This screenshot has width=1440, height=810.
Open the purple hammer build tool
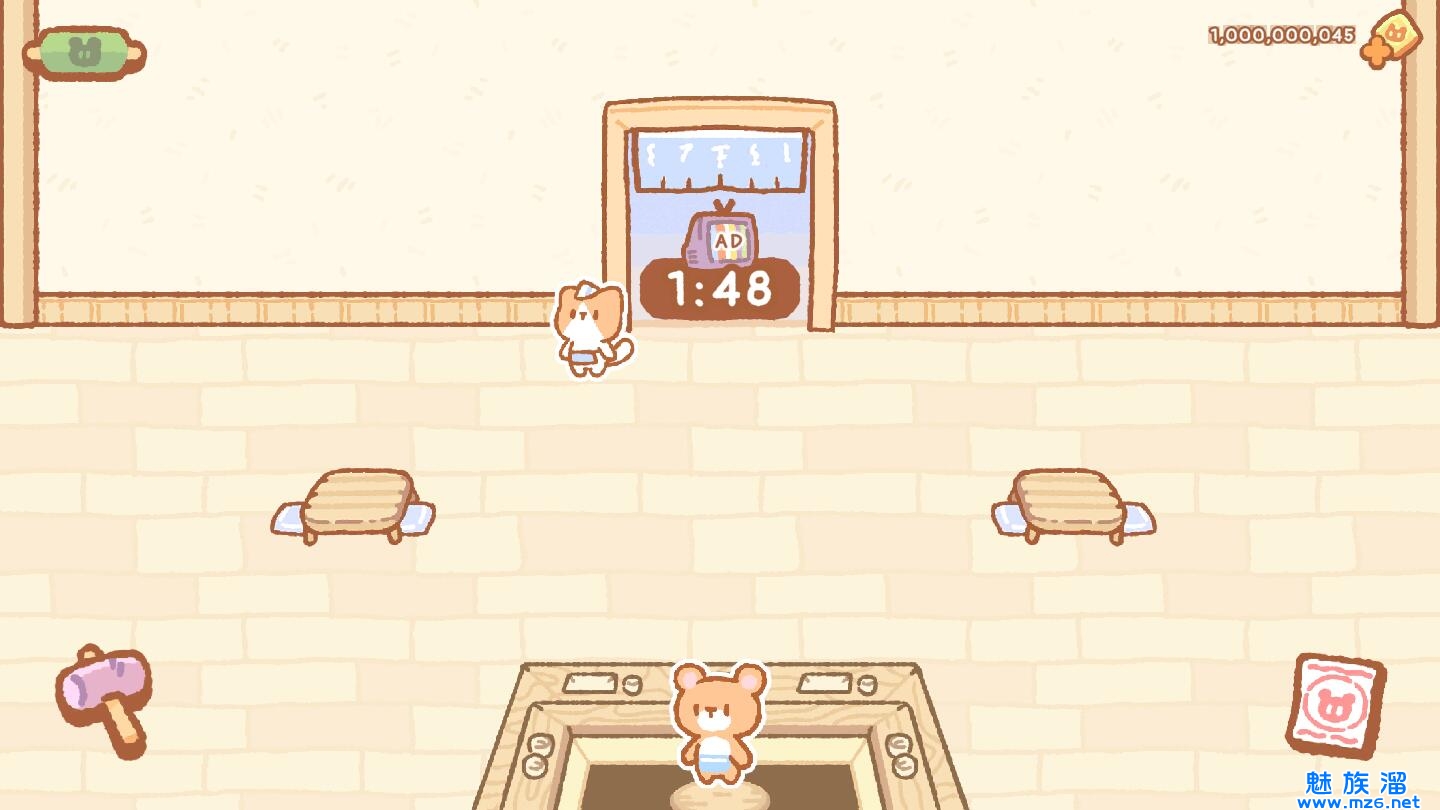[105, 695]
